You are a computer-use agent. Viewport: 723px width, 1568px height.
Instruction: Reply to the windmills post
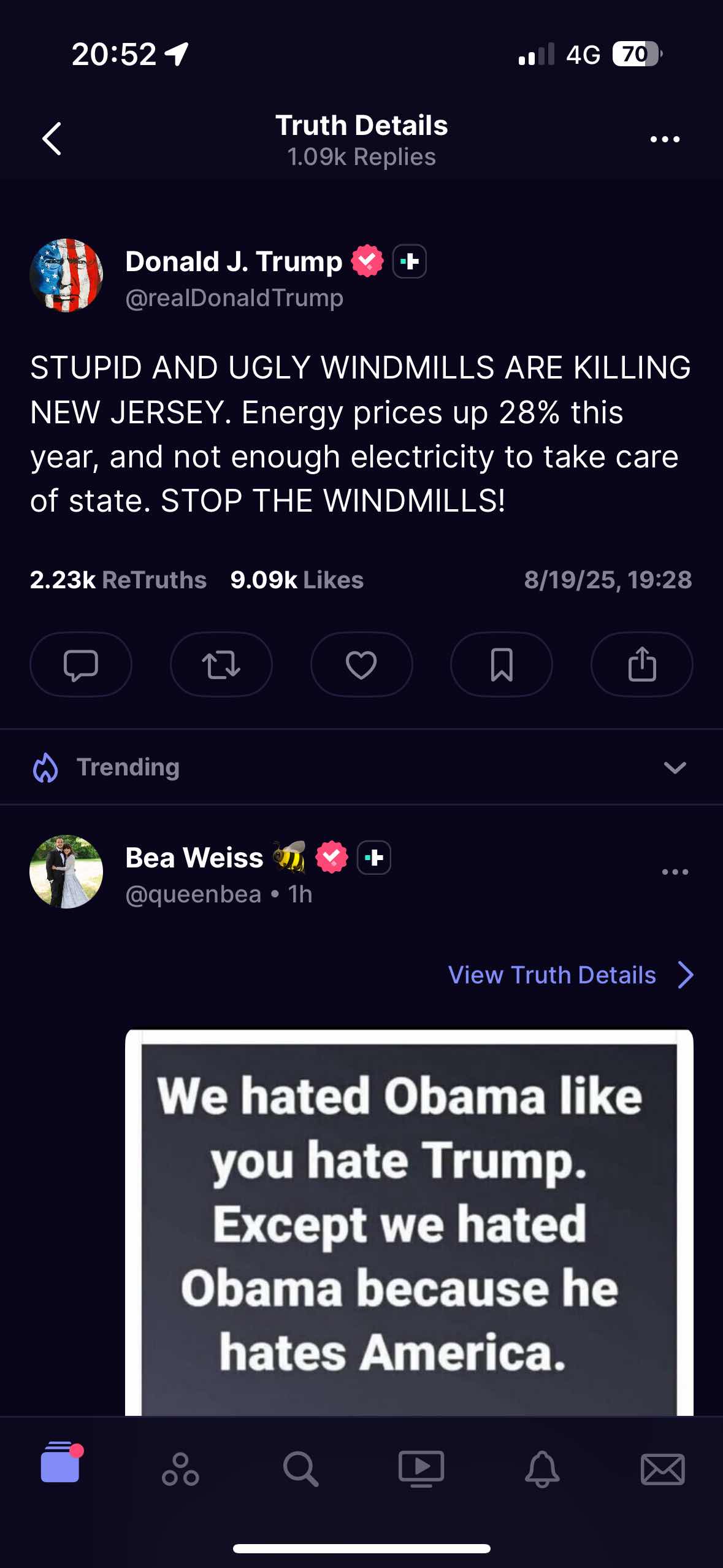coord(81,664)
